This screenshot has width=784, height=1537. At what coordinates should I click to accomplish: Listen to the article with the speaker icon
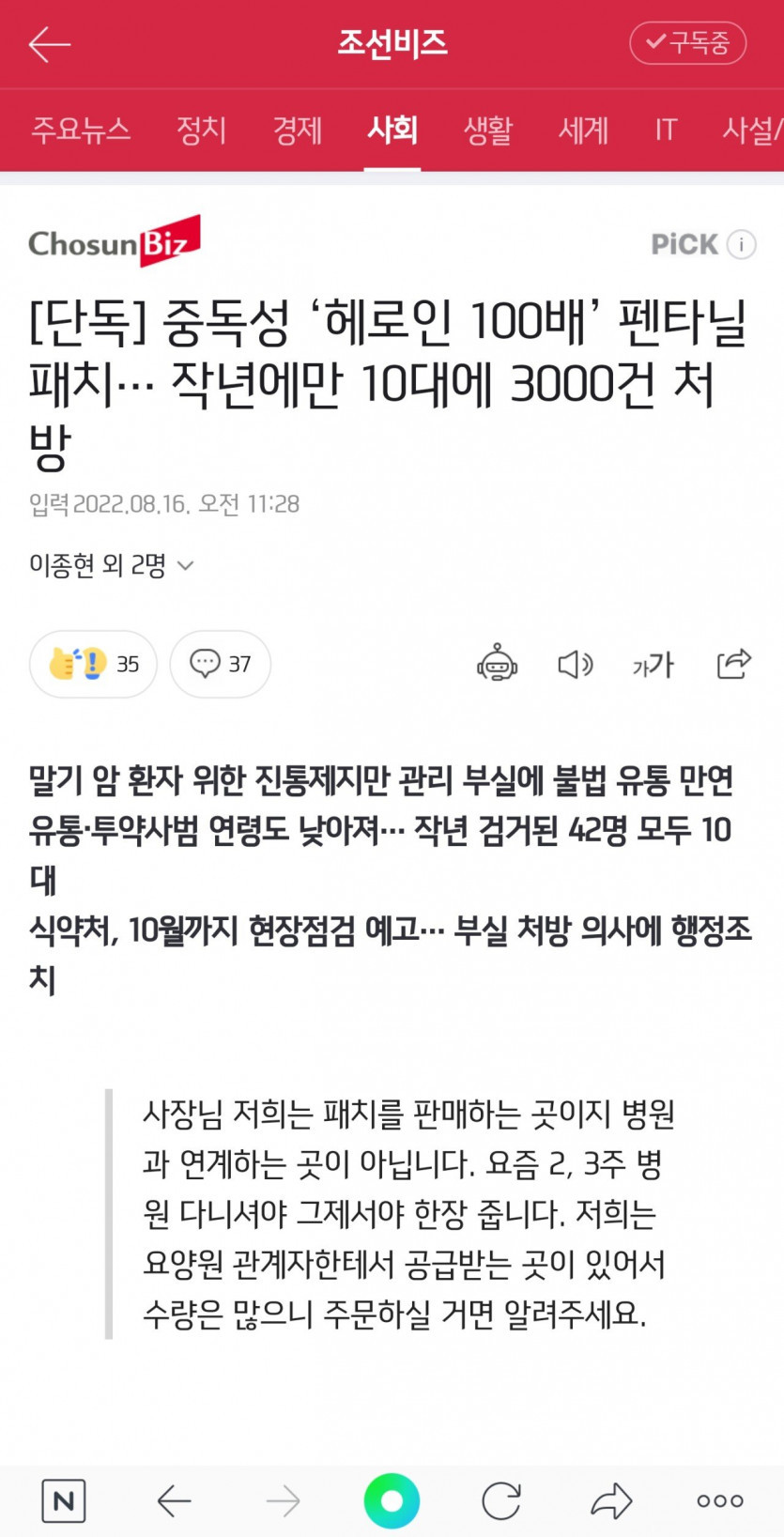[x=575, y=664]
